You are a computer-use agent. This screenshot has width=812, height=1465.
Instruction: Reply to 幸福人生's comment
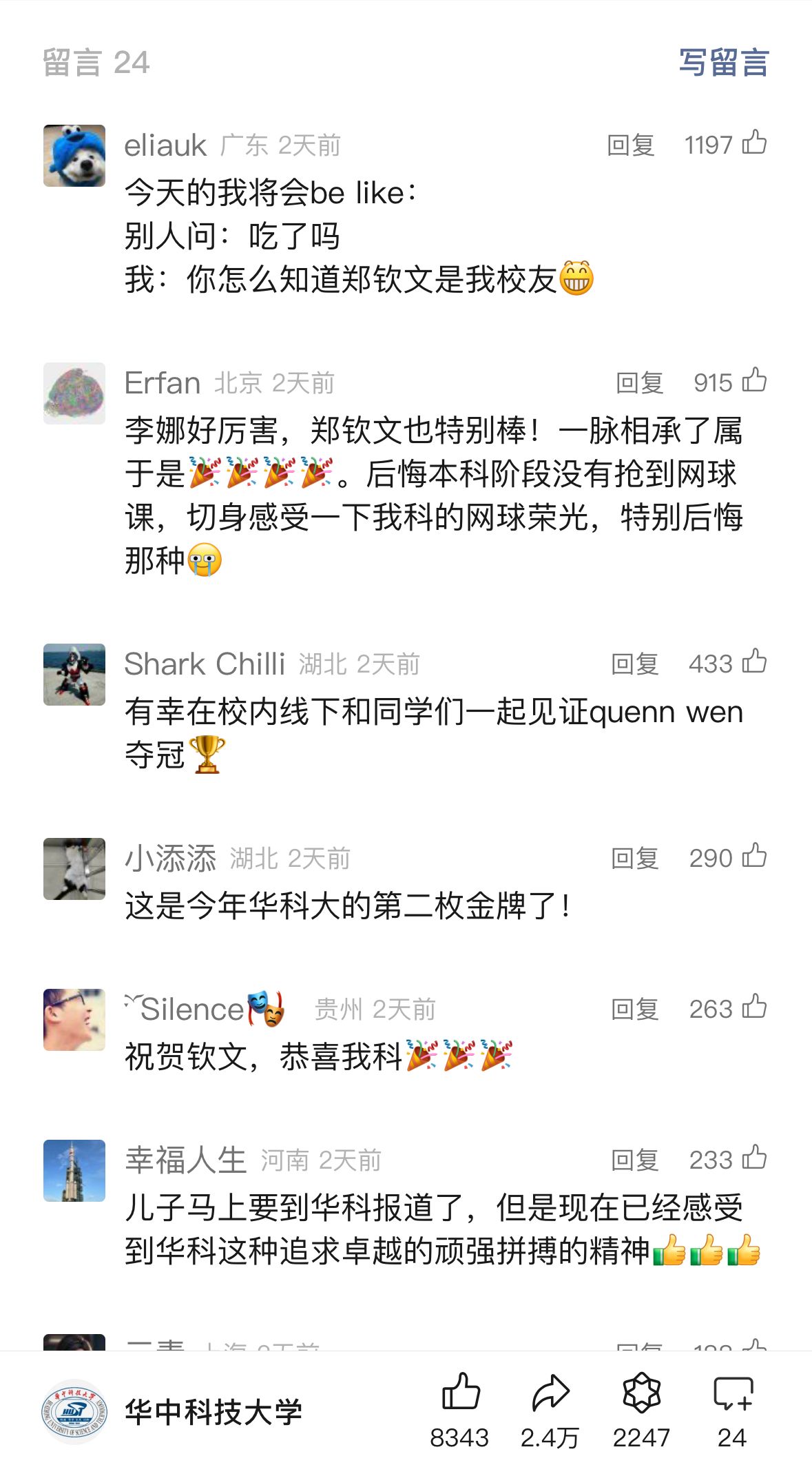point(635,1160)
